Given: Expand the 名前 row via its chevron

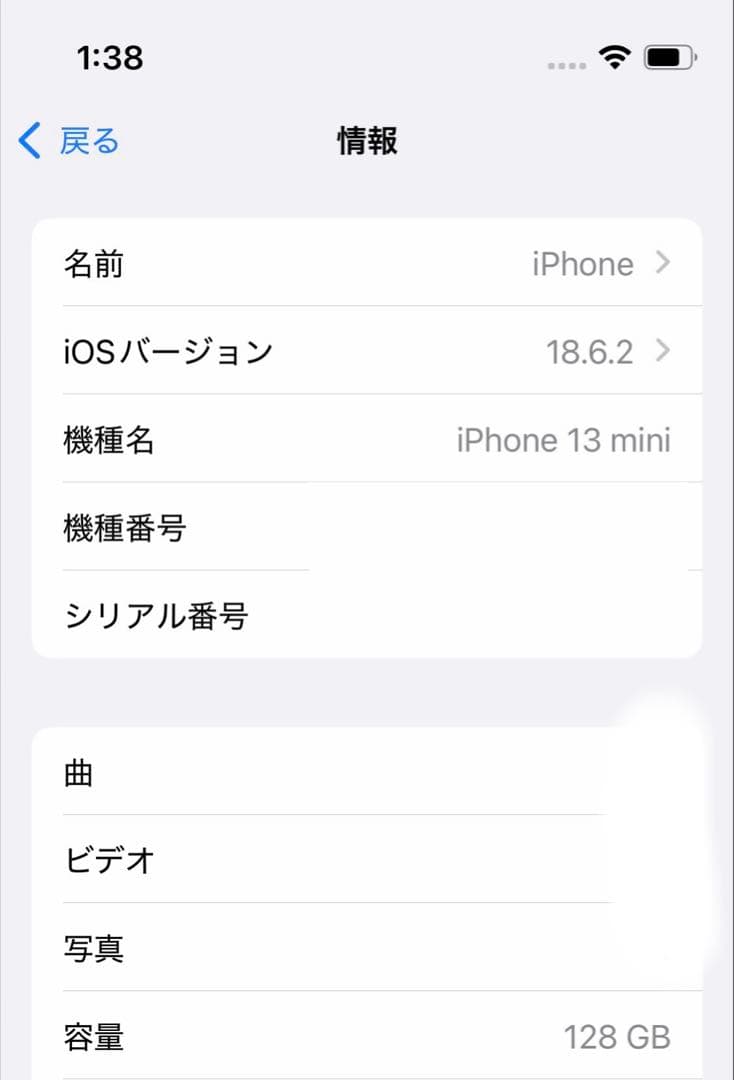Looking at the screenshot, I should pyautogui.click(x=662, y=263).
